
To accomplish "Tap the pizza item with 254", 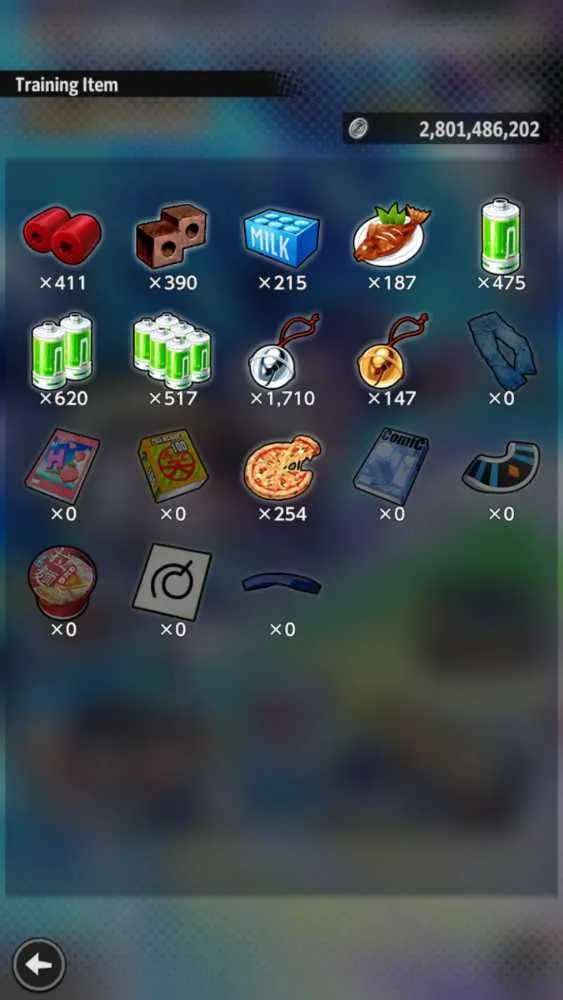I will click(281, 467).
